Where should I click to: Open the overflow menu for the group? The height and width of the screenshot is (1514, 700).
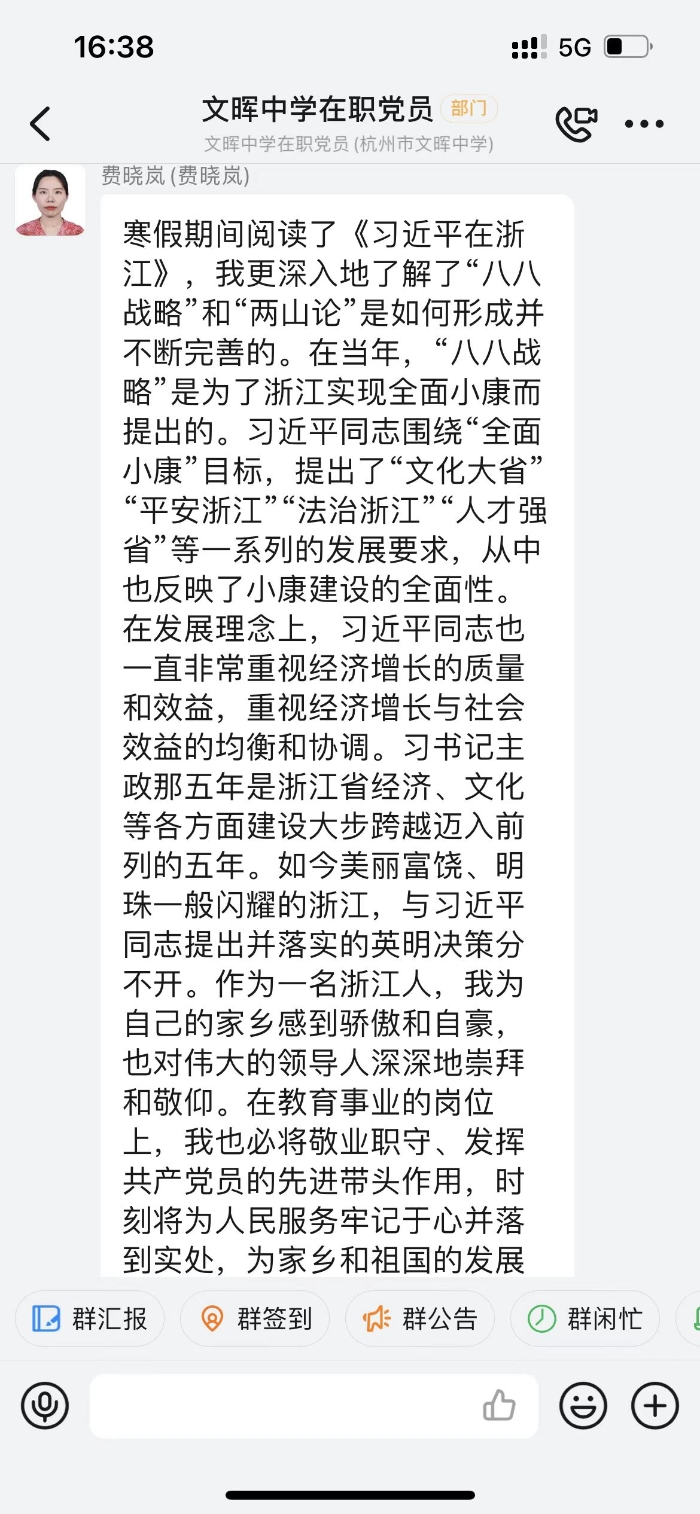click(x=644, y=124)
